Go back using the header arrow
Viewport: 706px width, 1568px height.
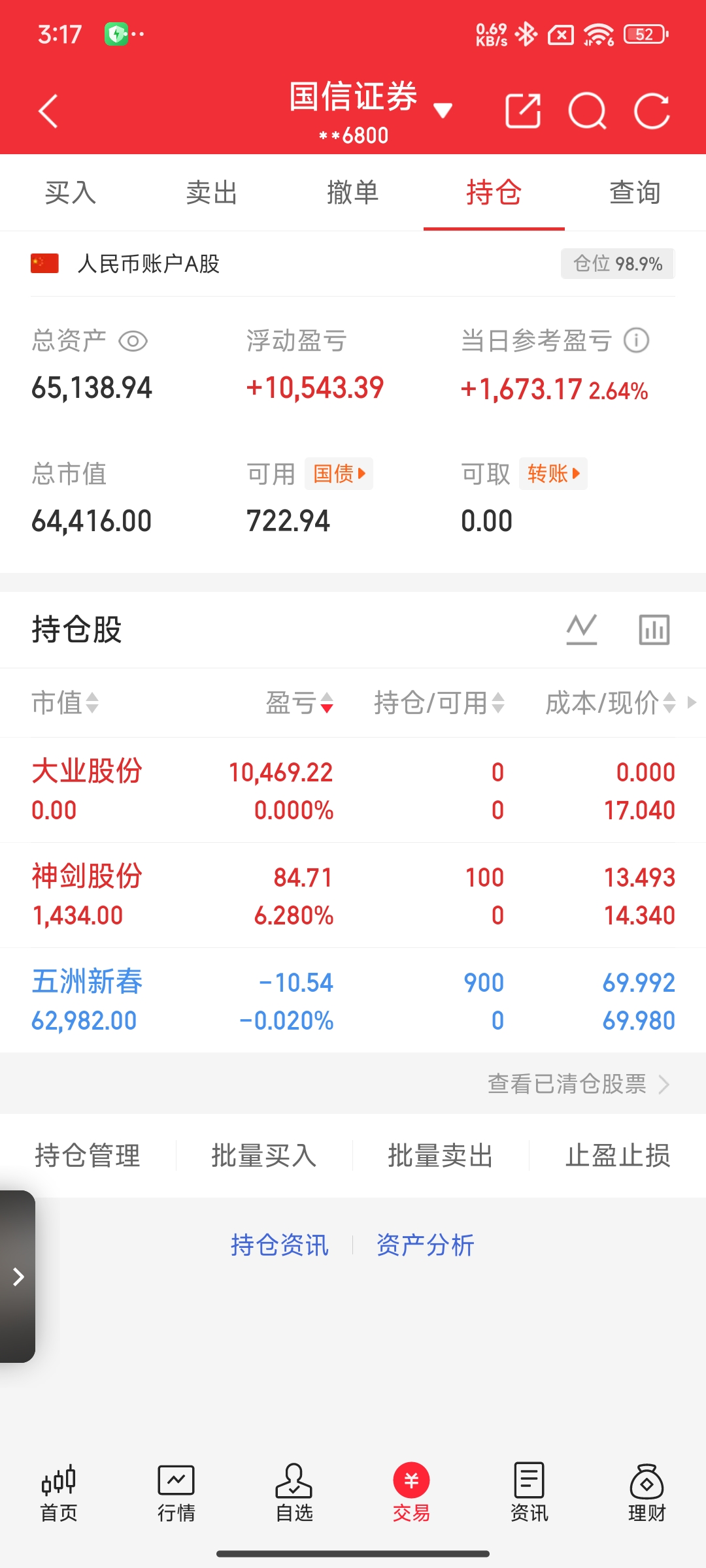(48, 111)
